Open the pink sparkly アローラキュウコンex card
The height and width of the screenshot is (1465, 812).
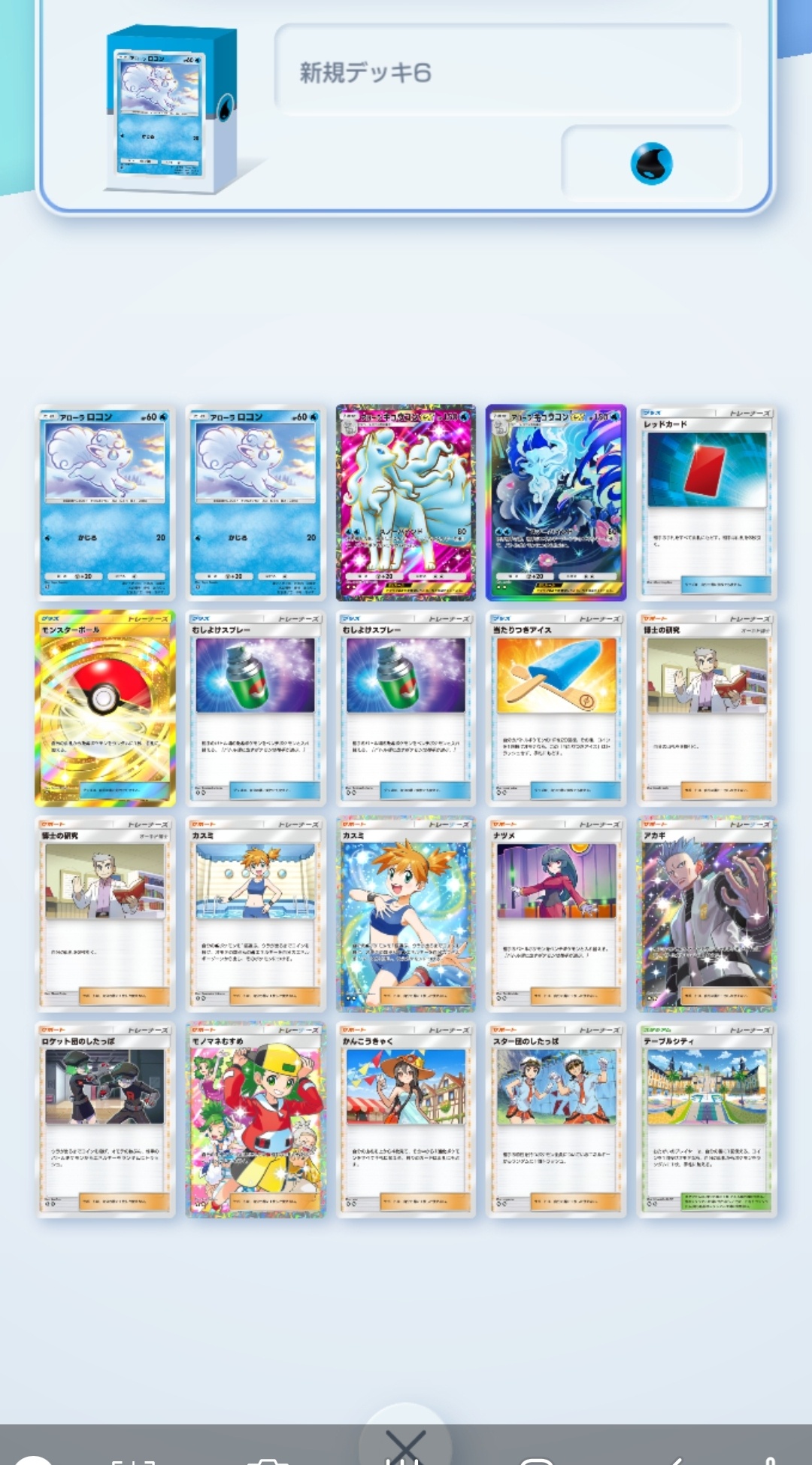tap(405, 502)
